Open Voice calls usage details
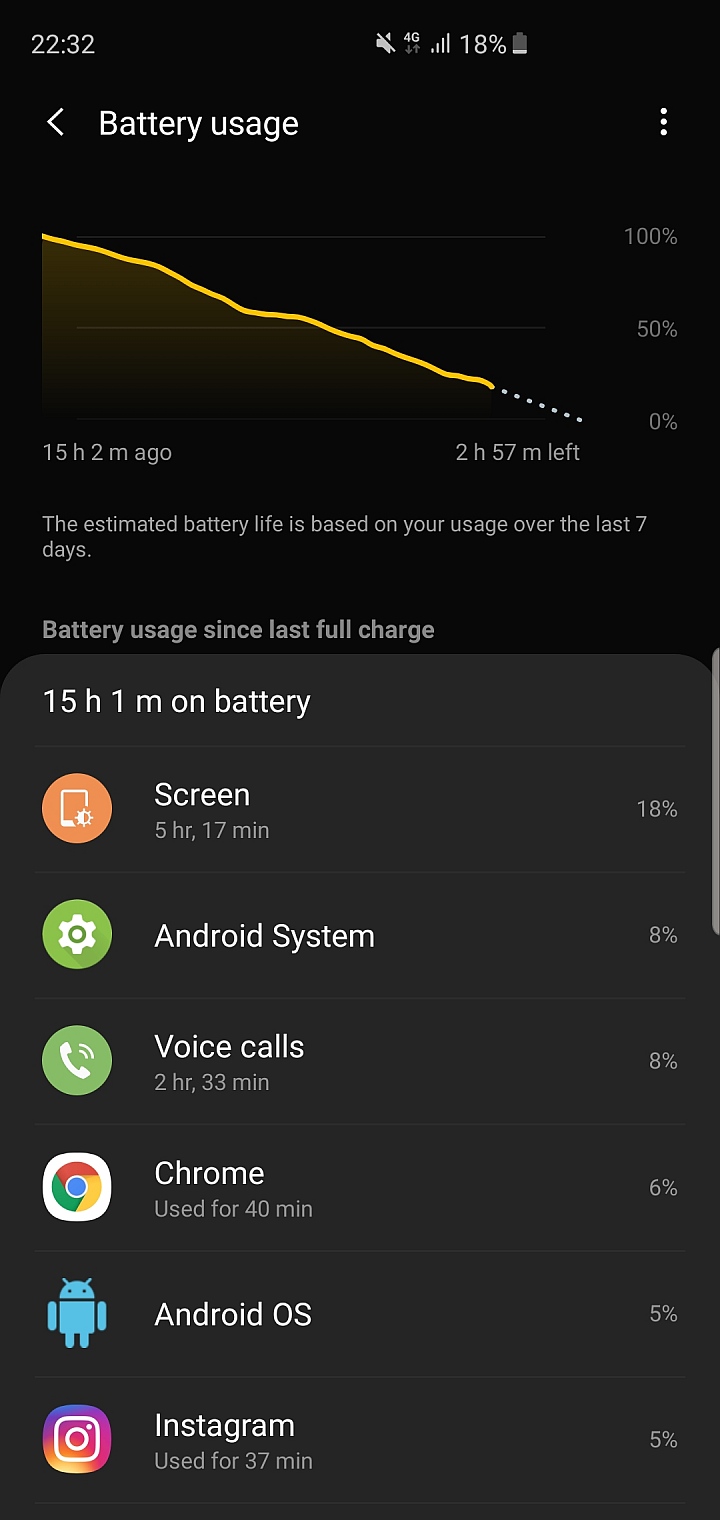 360,1061
